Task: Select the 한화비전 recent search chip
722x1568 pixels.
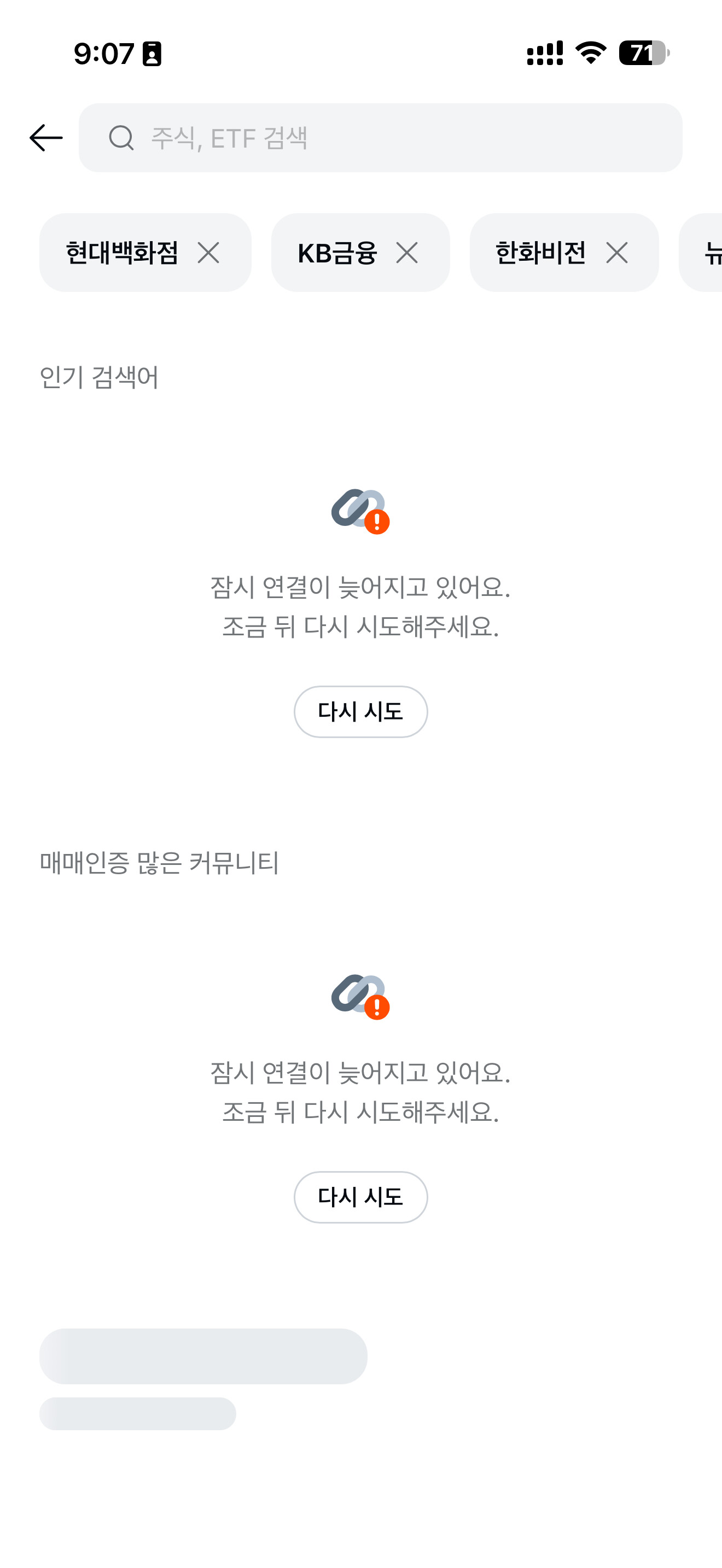Action: (540, 253)
